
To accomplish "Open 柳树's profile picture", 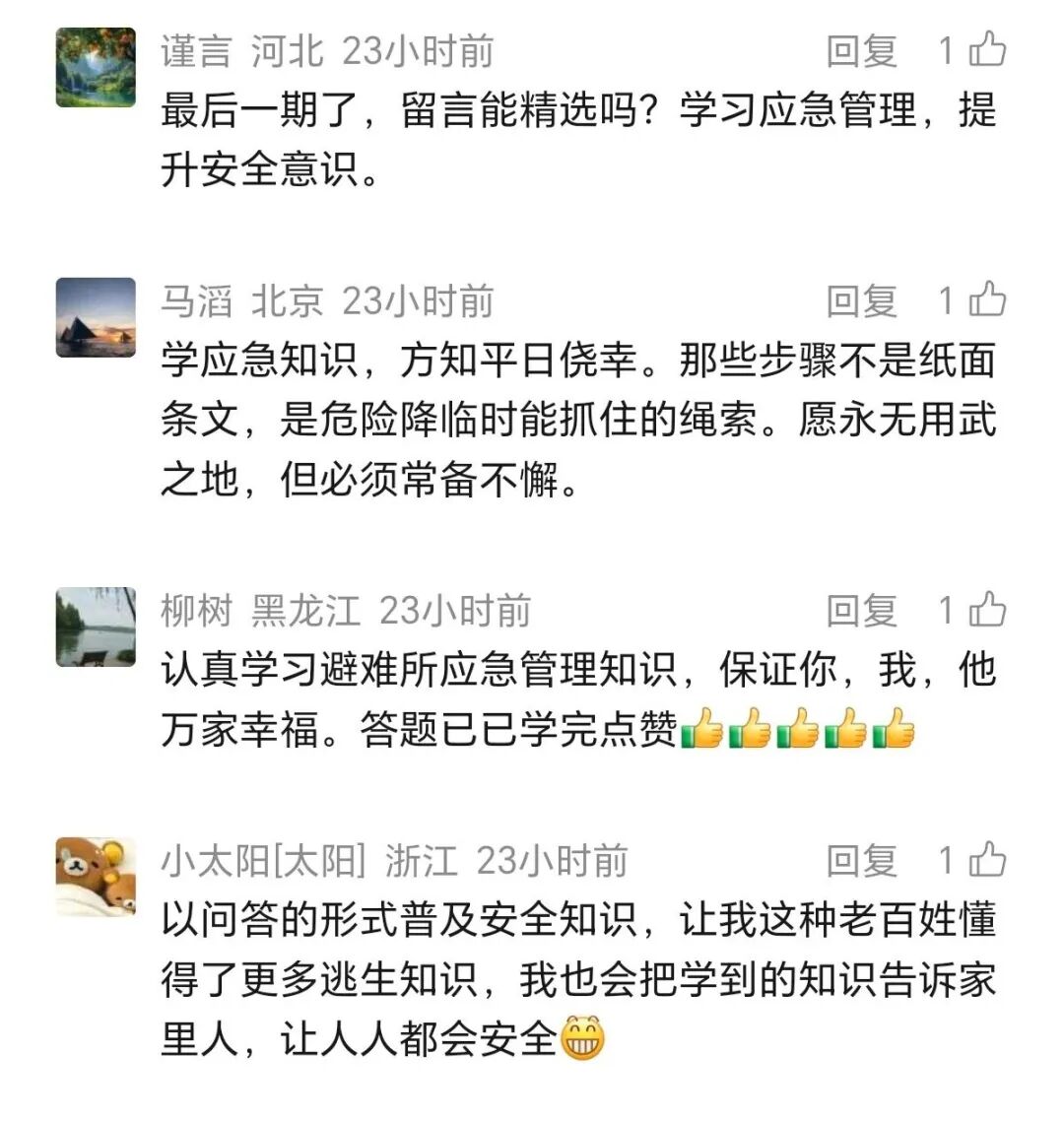I will pyautogui.click(x=96, y=626).
